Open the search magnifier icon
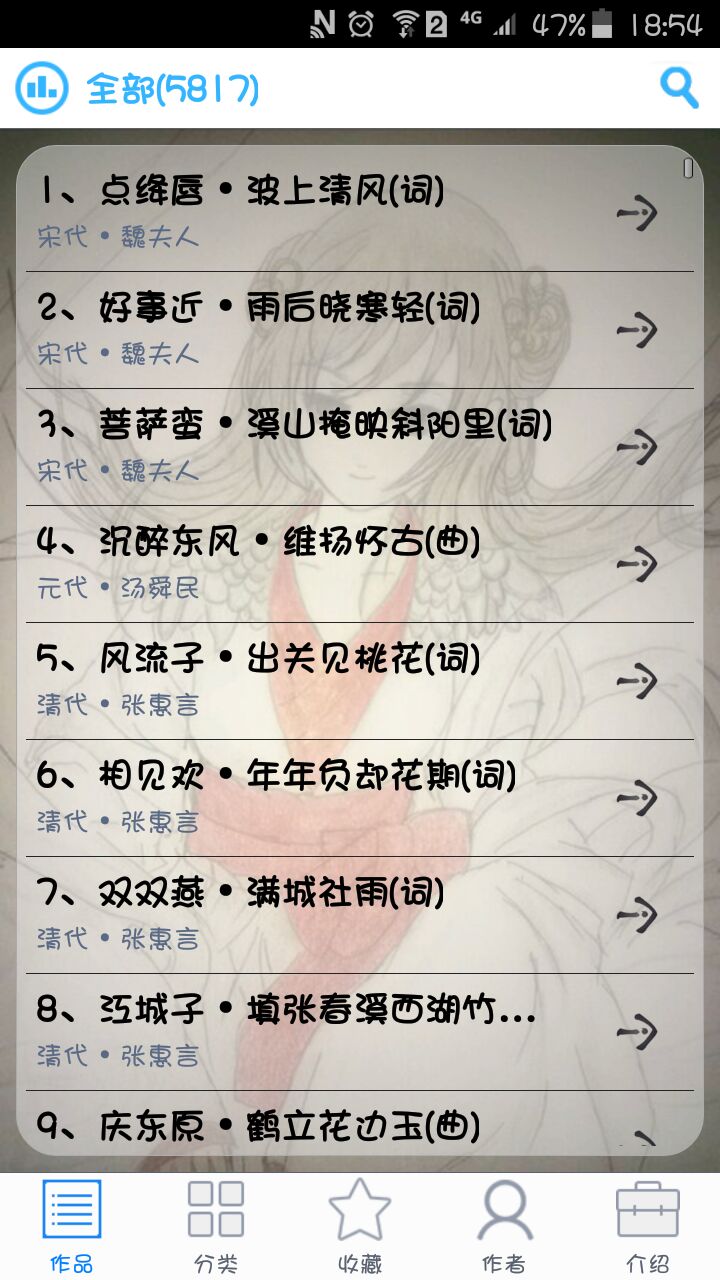Screen dimensions: 720x1280 pyautogui.click(x=679, y=88)
